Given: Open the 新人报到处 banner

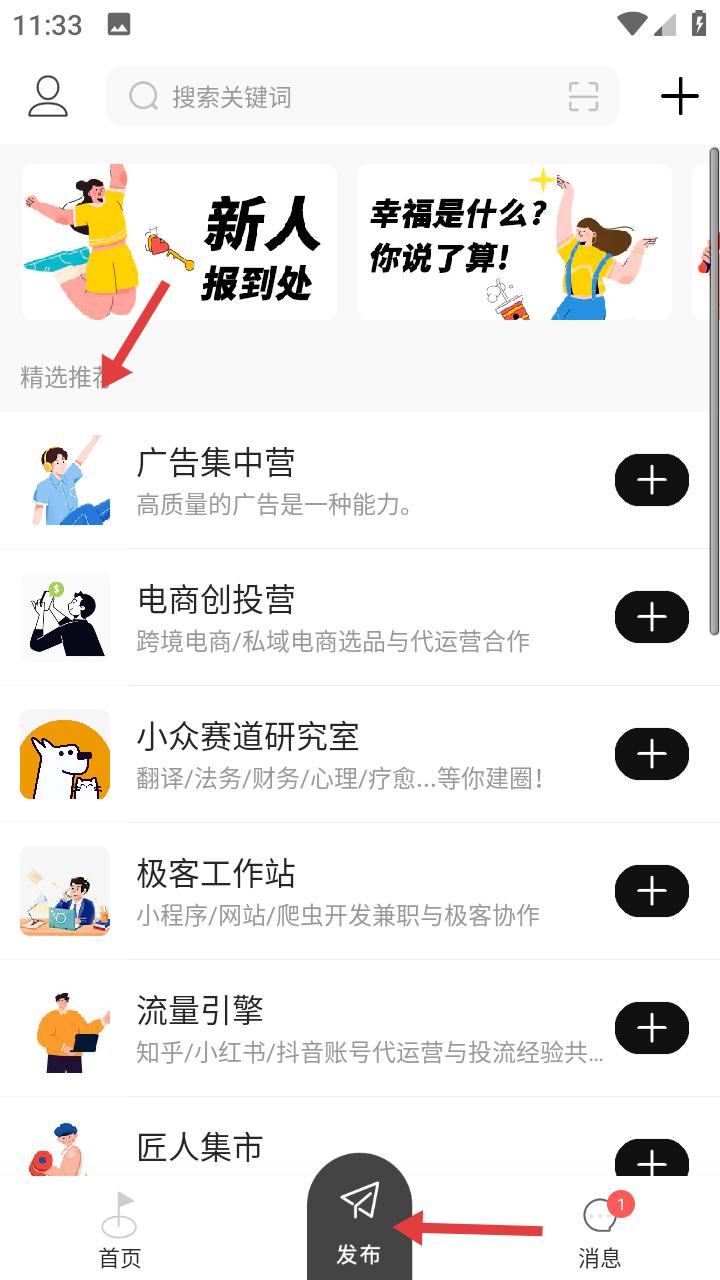Looking at the screenshot, I should [180, 242].
